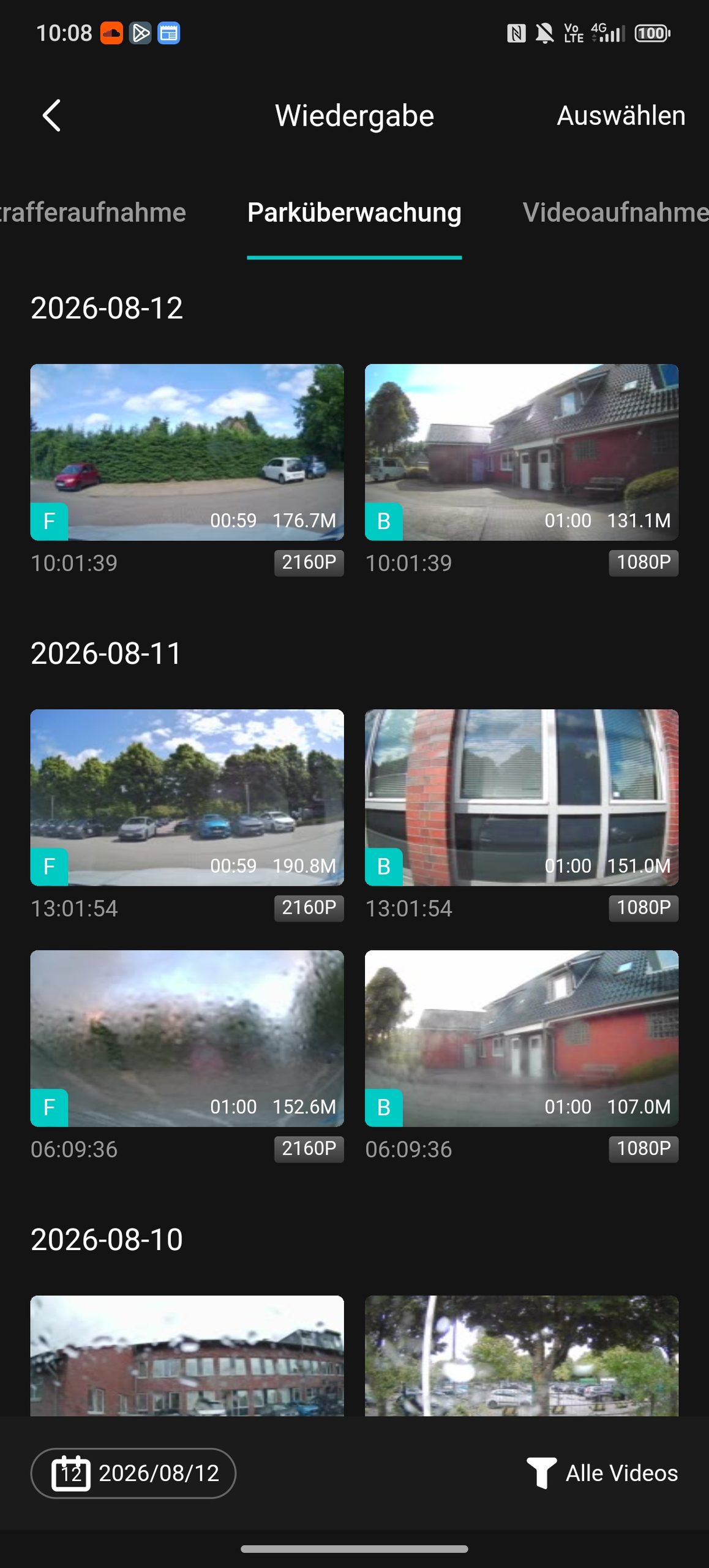Open the rear video from 10:01:39
Screen dimensions: 709x1568
(x=522, y=452)
